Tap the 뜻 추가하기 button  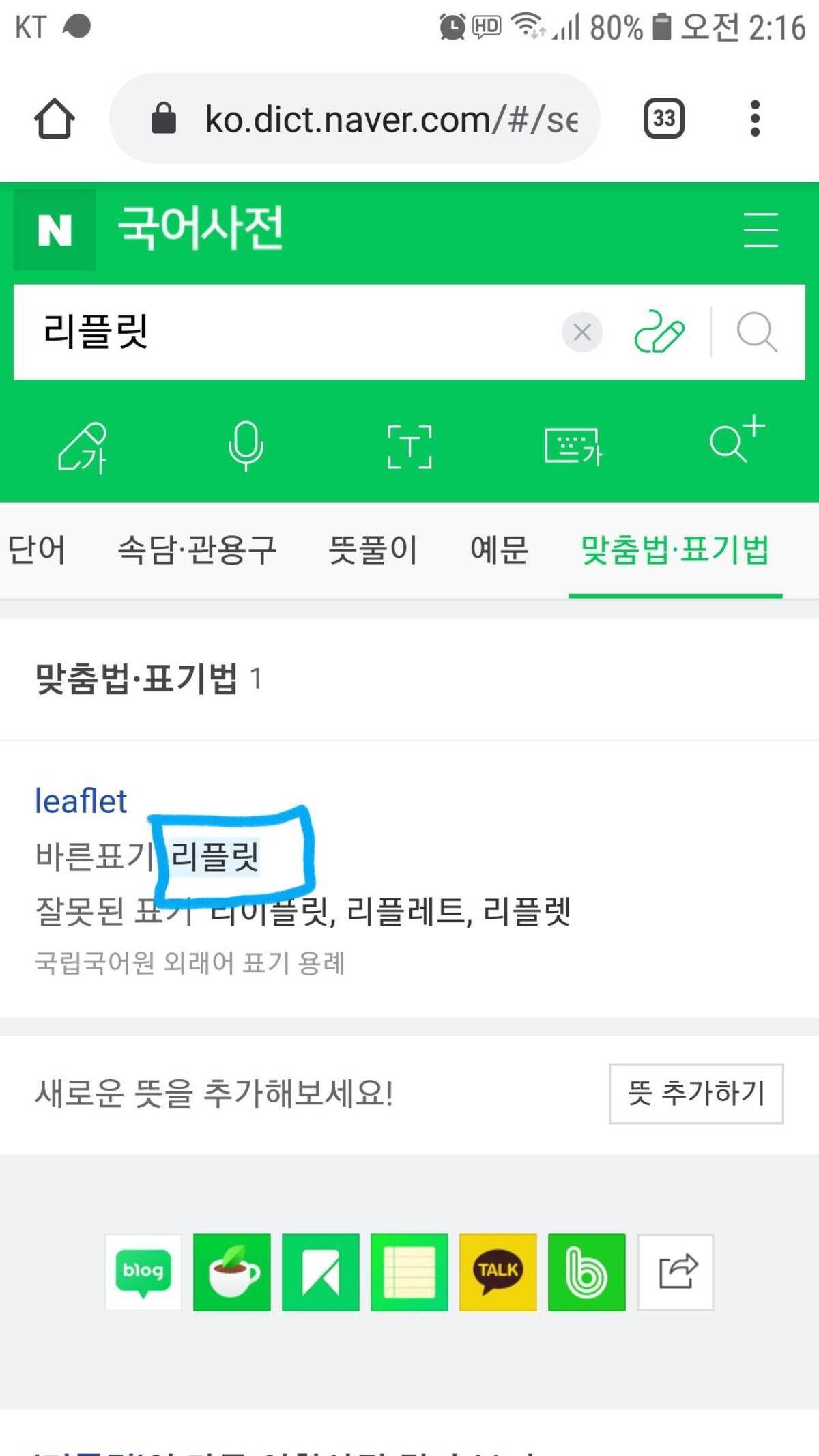tap(695, 1094)
